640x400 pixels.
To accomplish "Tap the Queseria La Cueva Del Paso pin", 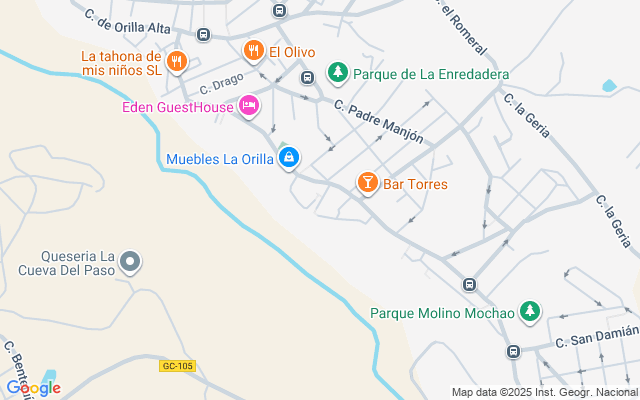I will (x=130, y=262).
